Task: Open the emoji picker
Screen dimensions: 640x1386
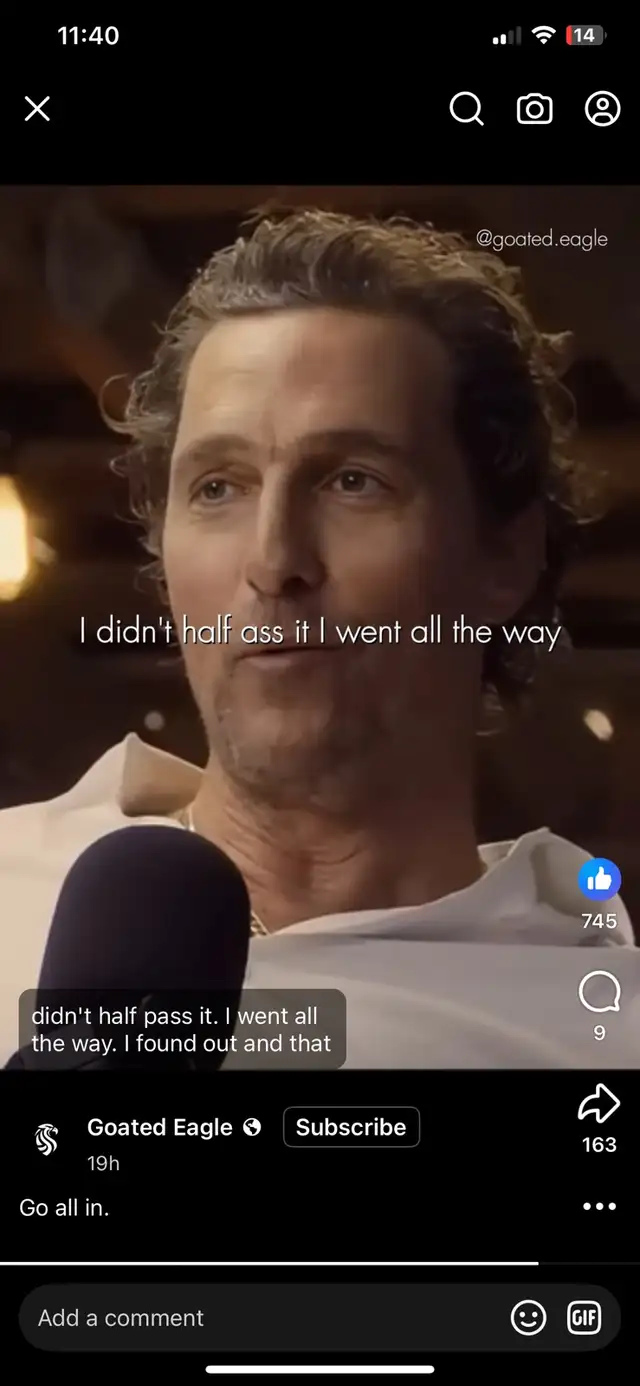Action: tap(529, 1318)
